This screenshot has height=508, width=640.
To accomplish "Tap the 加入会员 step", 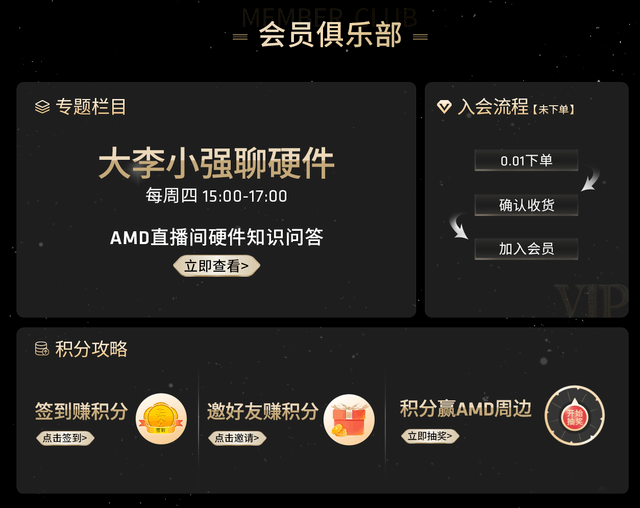I will pyautogui.click(x=526, y=248).
